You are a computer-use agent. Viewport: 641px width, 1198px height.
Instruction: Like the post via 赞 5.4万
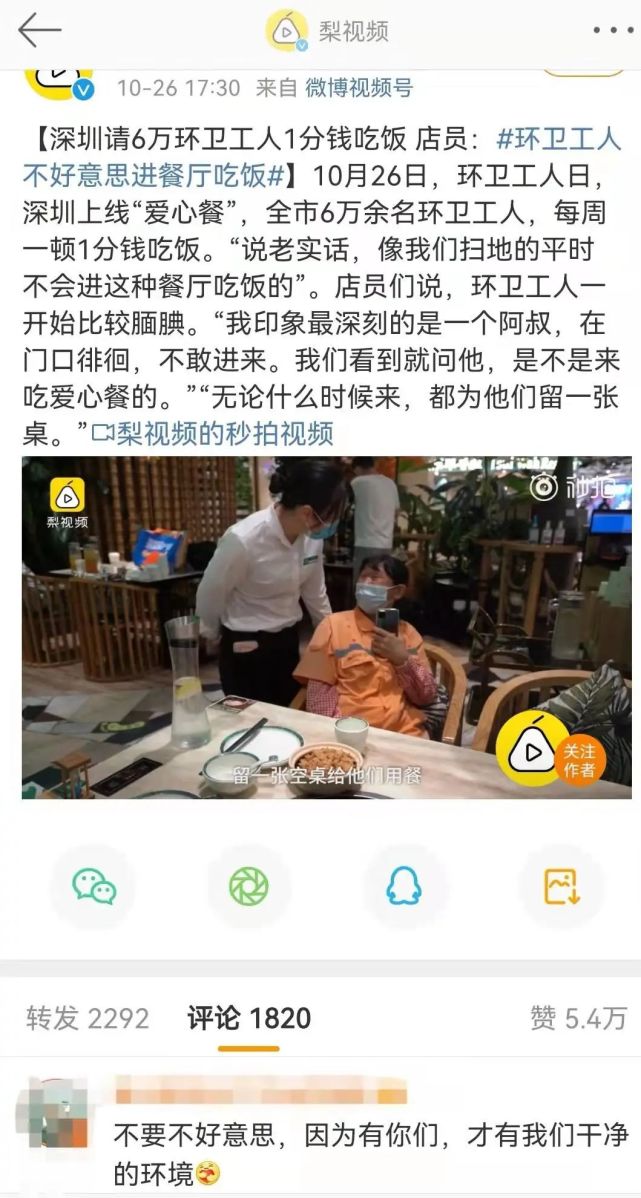(578, 1018)
